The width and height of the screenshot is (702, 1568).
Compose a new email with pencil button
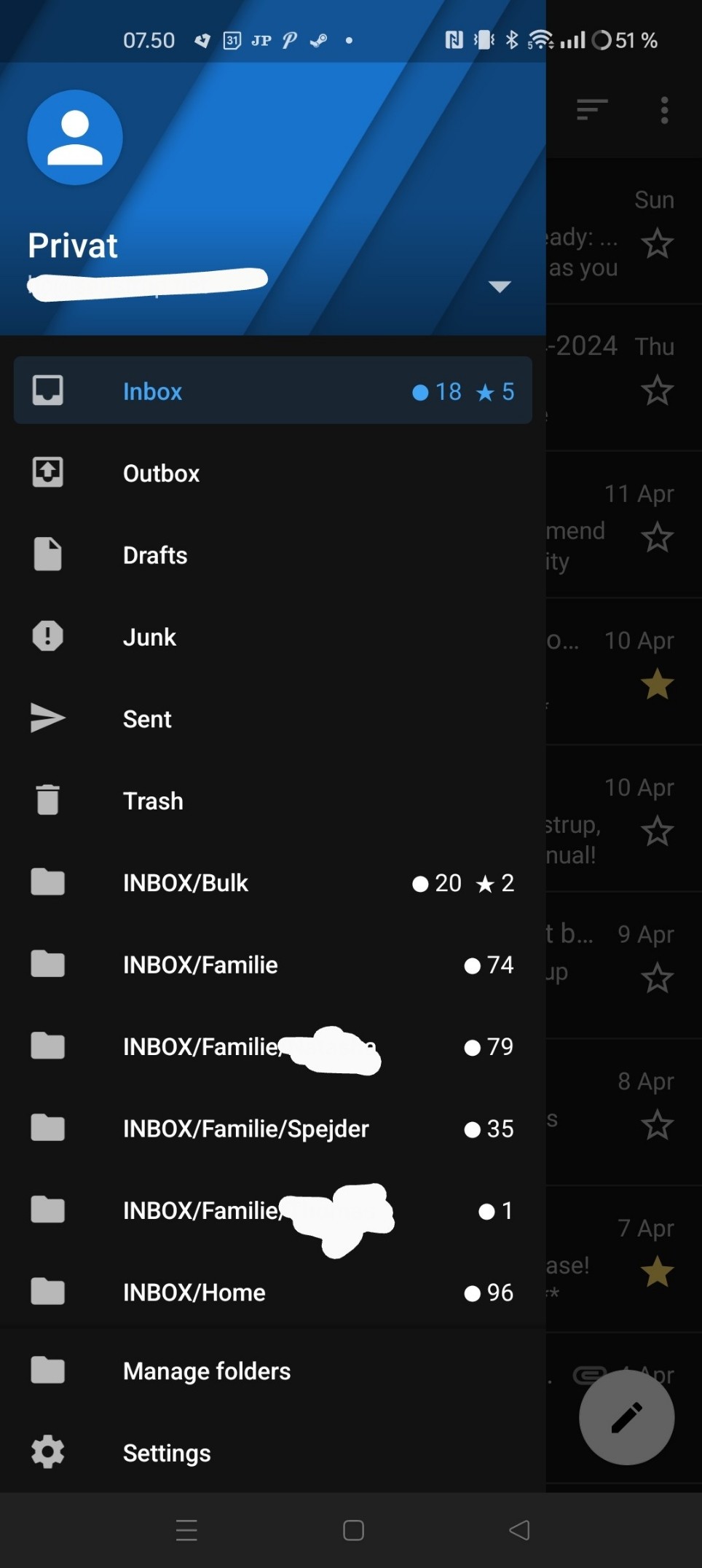pyautogui.click(x=626, y=1417)
